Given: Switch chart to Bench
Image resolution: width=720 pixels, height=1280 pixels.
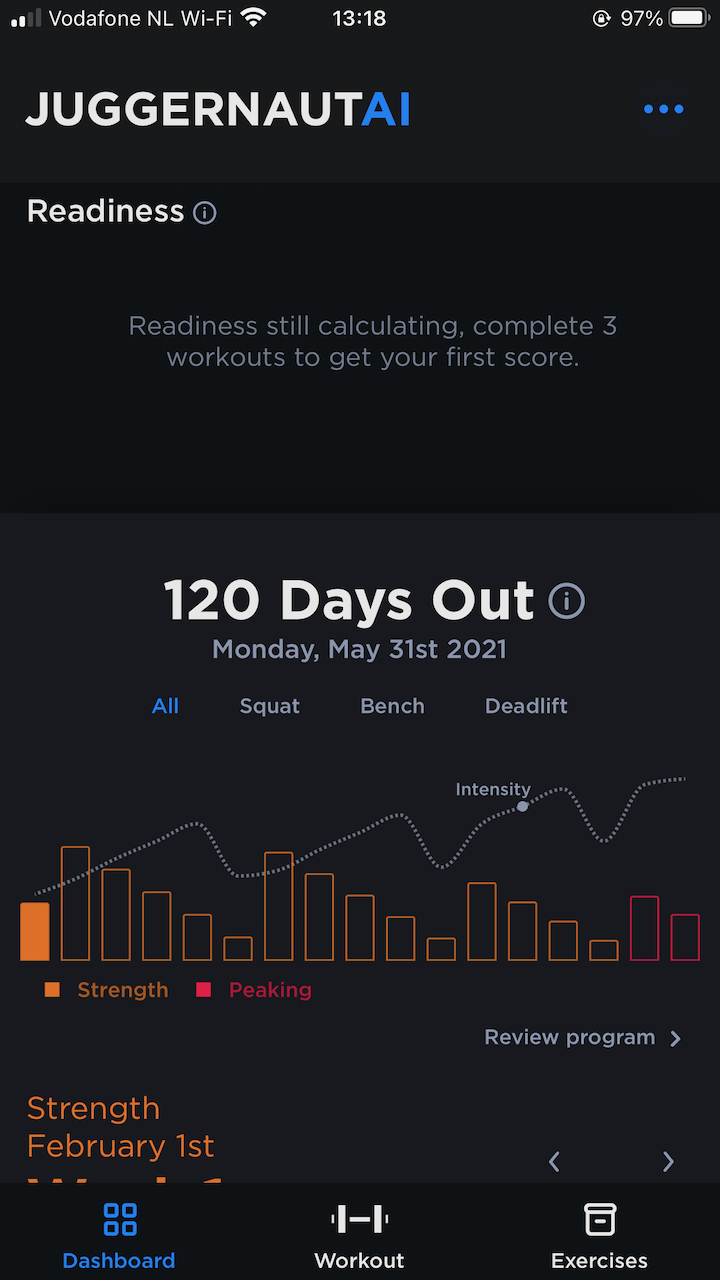Looking at the screenshot, I should tap(392, 706).
